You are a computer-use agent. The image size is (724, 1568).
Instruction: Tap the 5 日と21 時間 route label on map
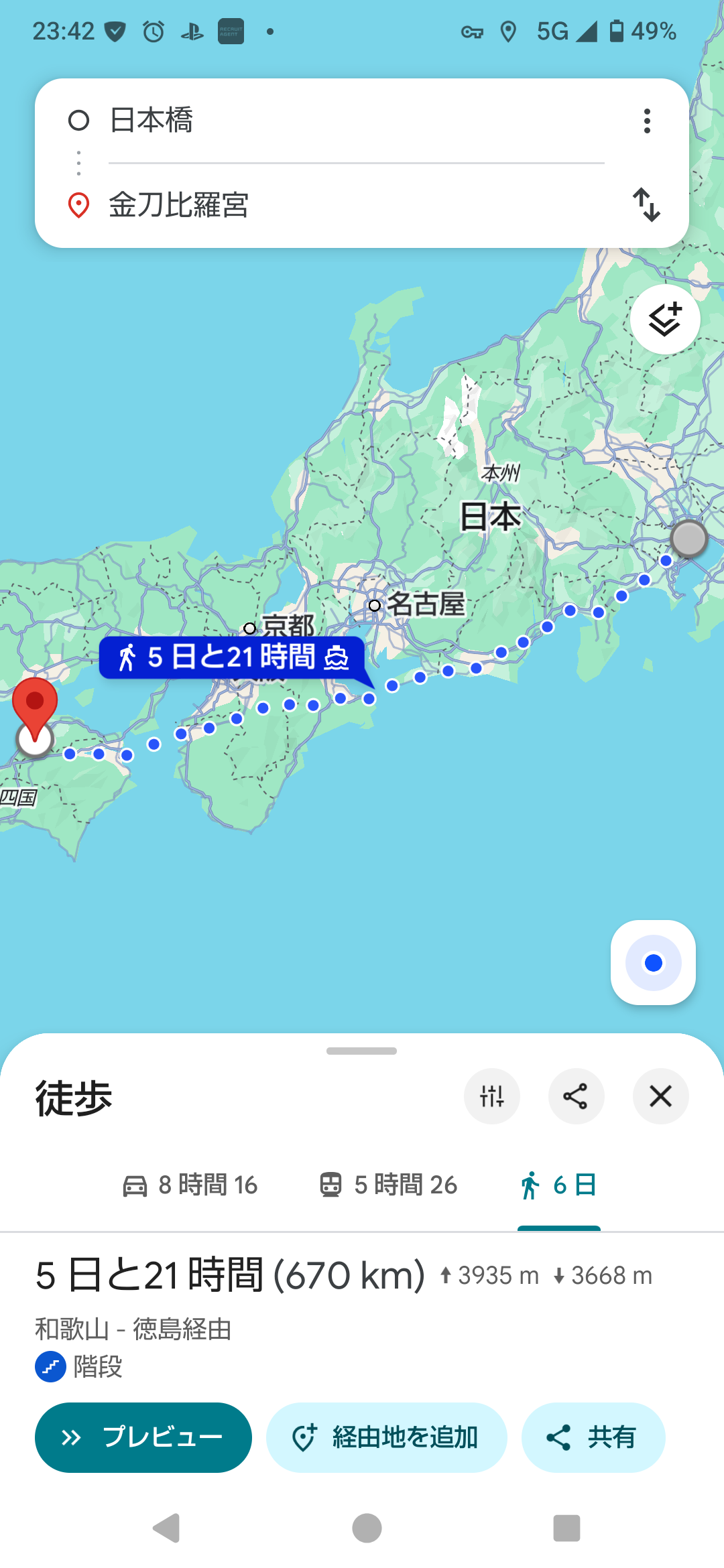[x=232, y=657]
